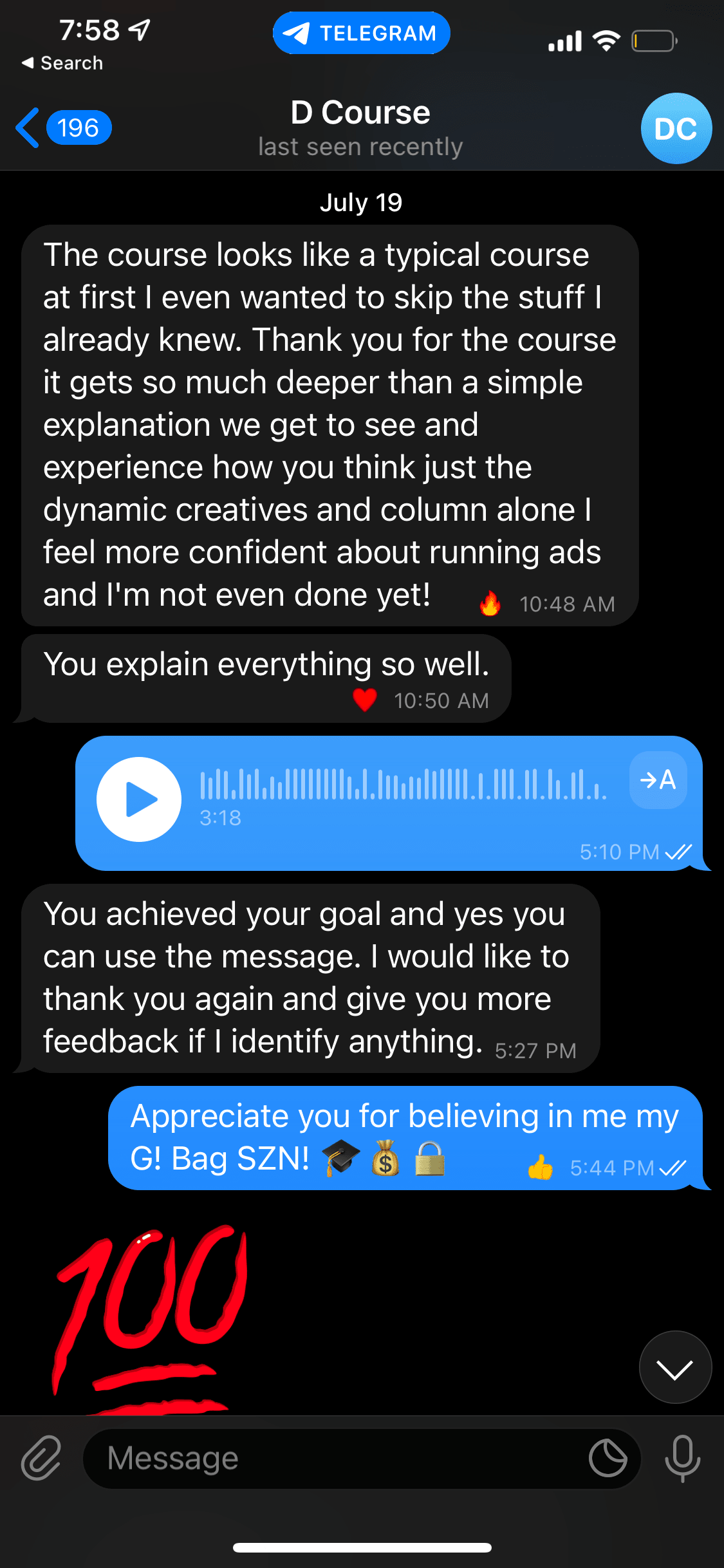Tap the Telegram pill in the status bar
The width and height of the screenshot is (724, 1568).
pyautogui.click(x=361, y=33)
